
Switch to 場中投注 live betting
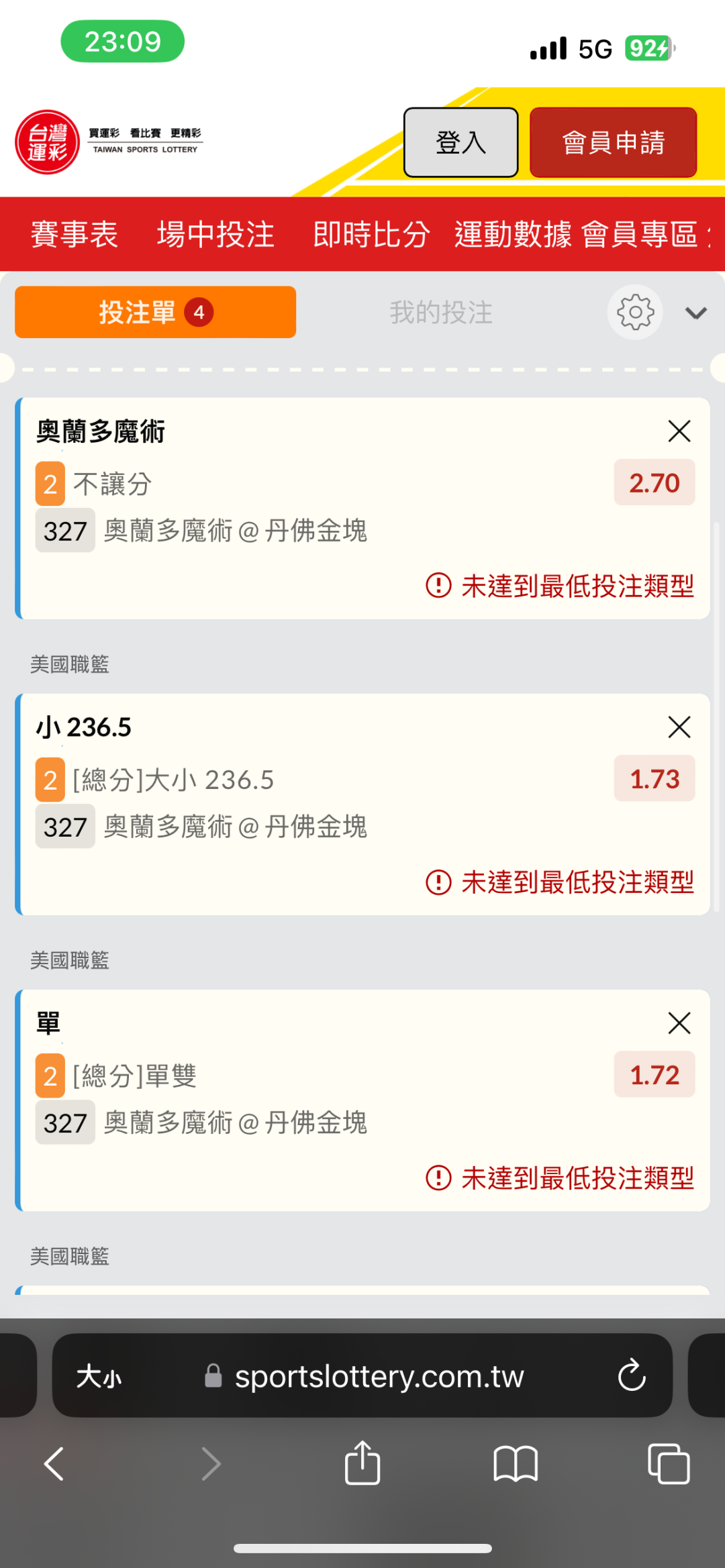tap(215, 234)
